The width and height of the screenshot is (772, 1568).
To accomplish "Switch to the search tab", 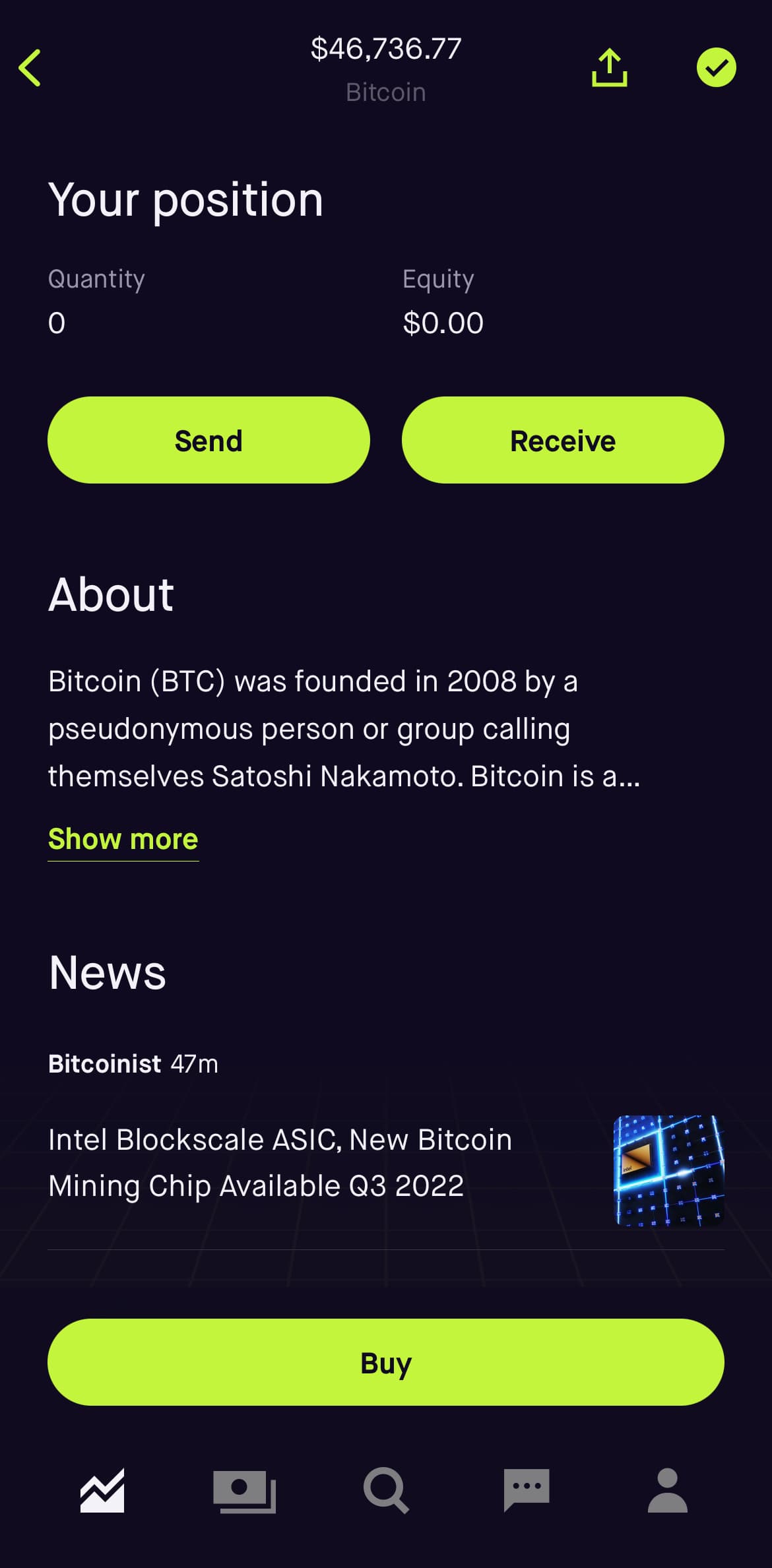I will point(386,1490).
